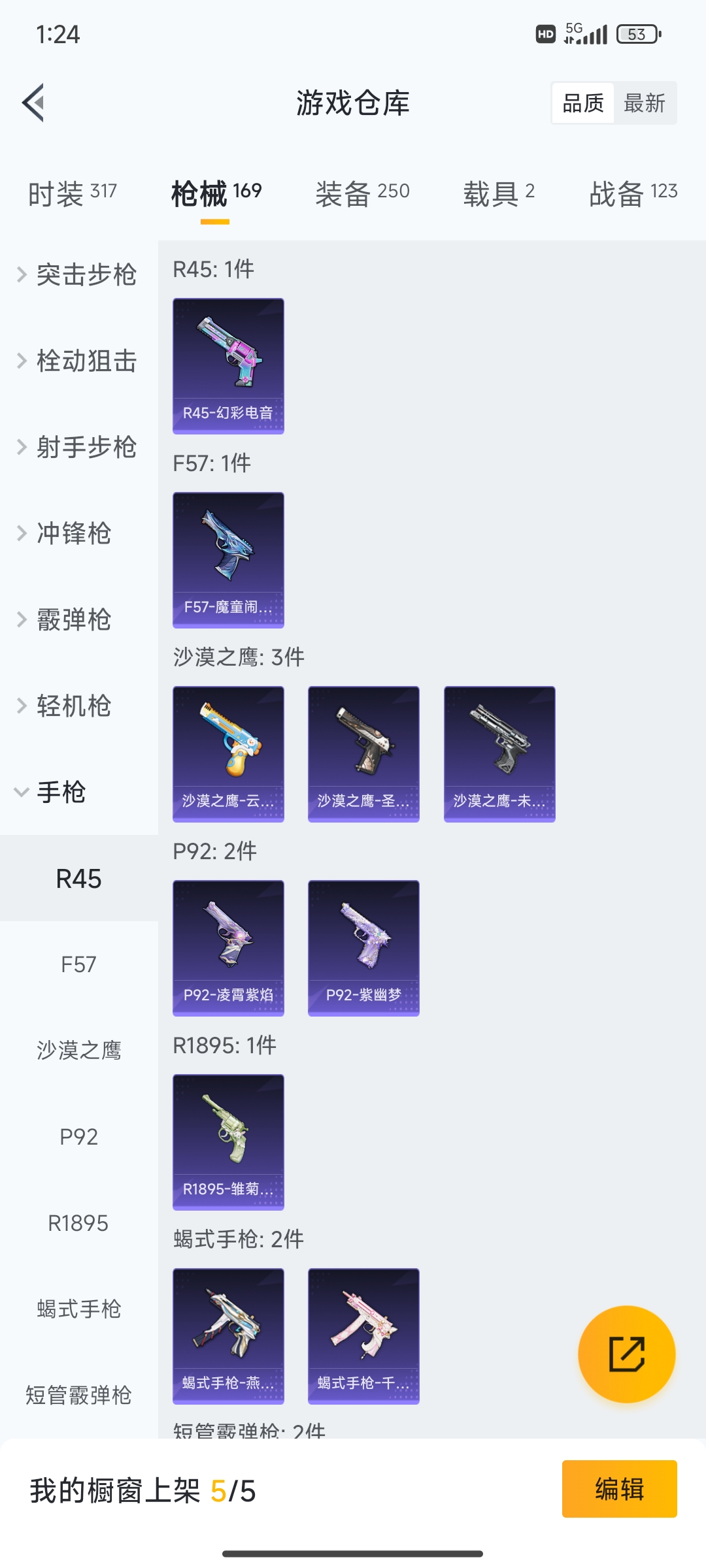This screenshot has height=1568, width=706.
Task: Sort by 最新
Action: 644,103
